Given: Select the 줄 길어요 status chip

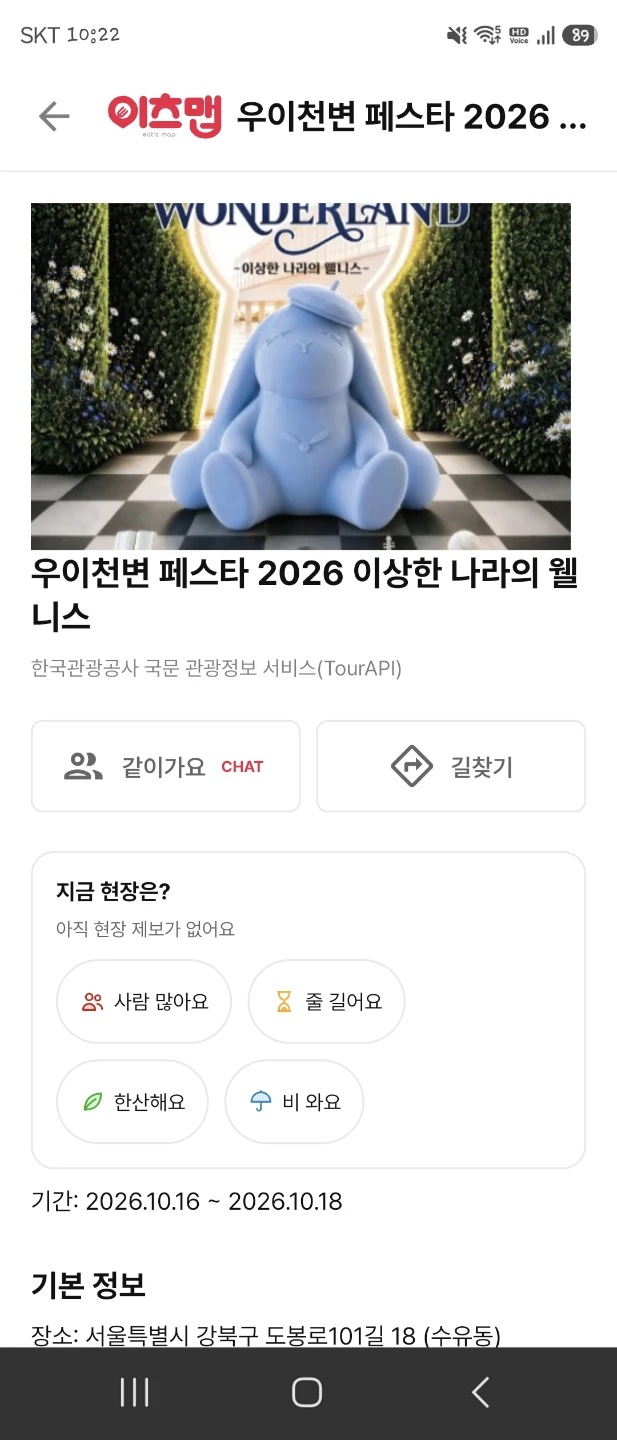Looking at the screenshot, I should pyautogui.click(x=326, y=1002).
